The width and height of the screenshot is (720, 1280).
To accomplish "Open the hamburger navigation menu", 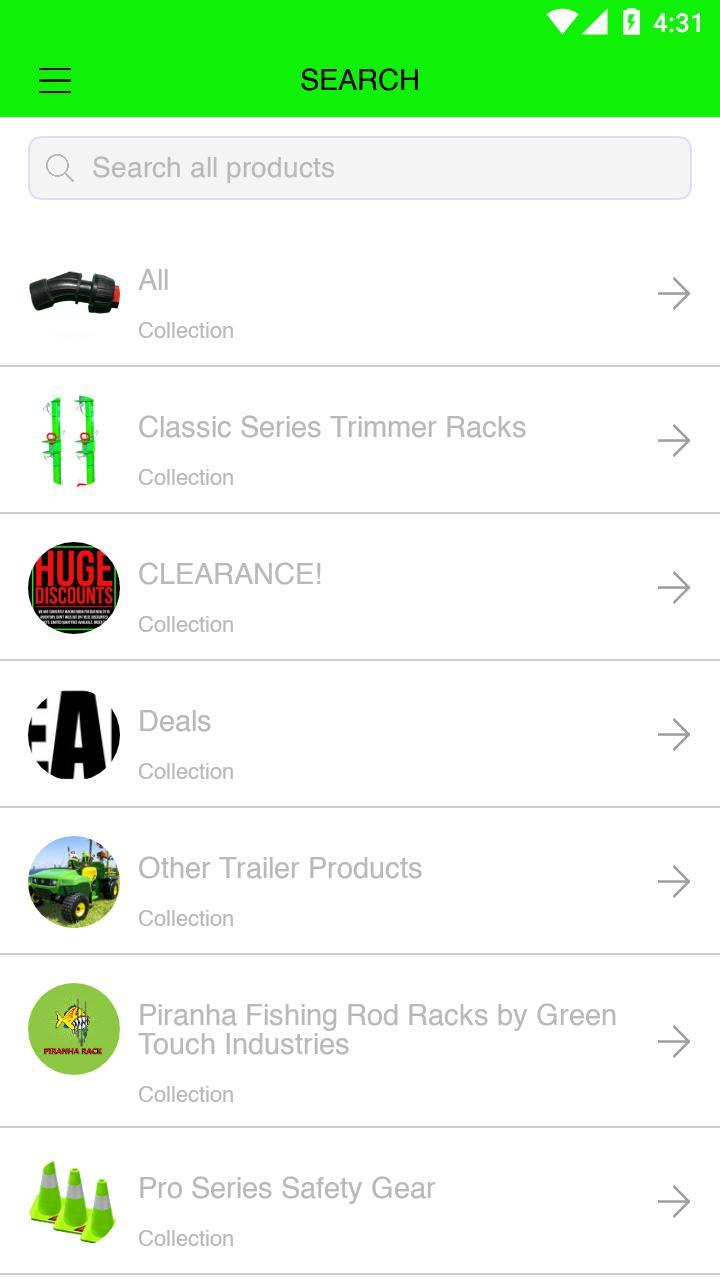I will [x=54, y=80].
